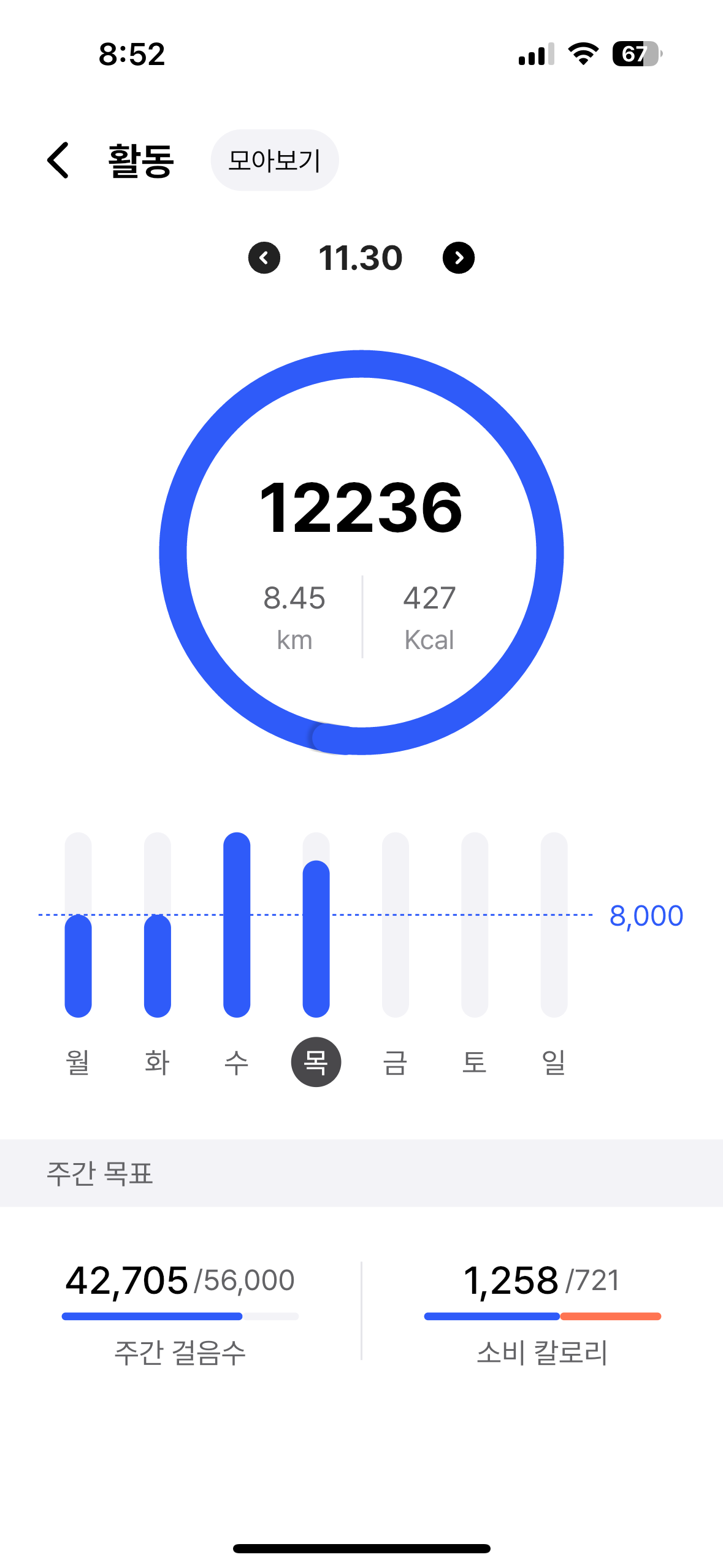Select 일 in the weekly chart
This screenshot has width=723, height=1568.
click(554, 1062)
